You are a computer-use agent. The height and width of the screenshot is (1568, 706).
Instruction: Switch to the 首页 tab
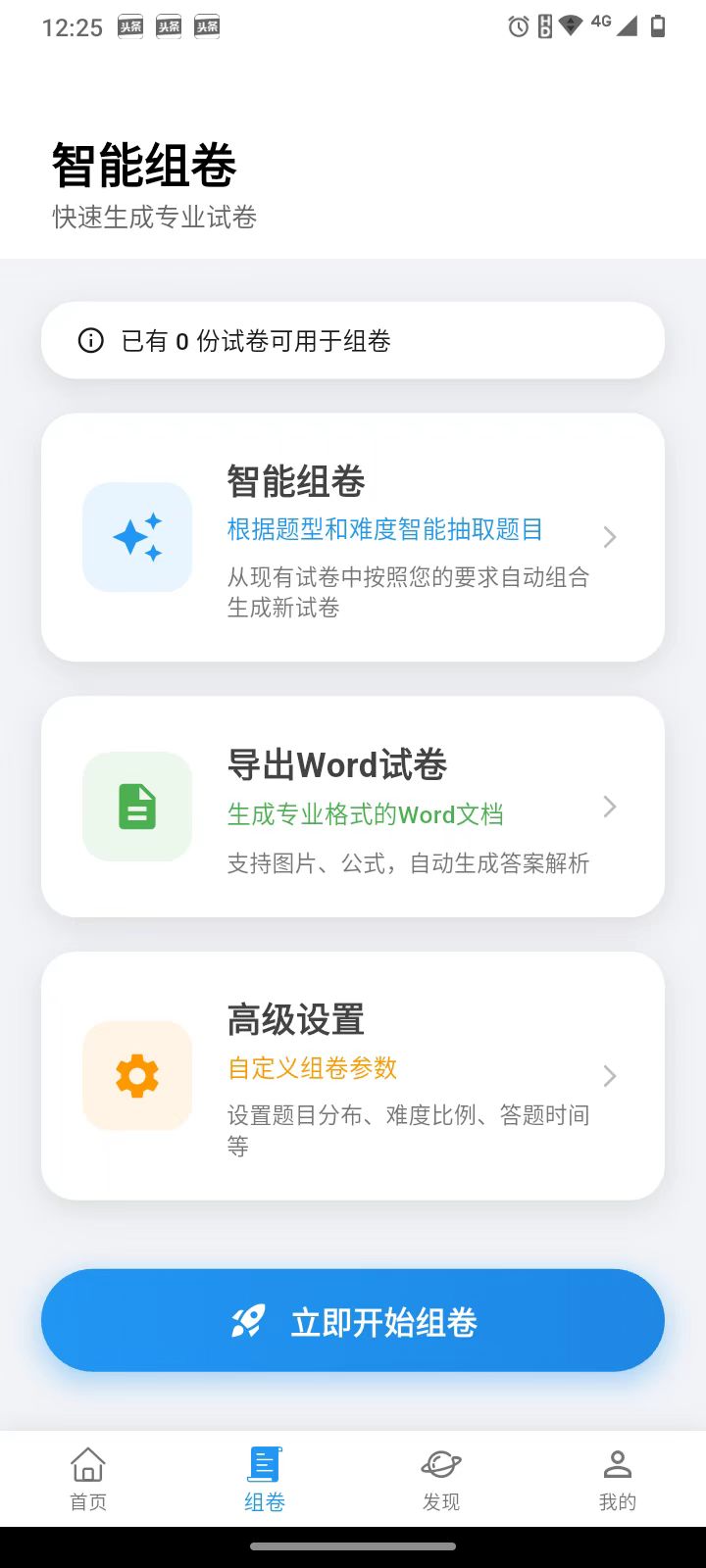click(87, 1478)
